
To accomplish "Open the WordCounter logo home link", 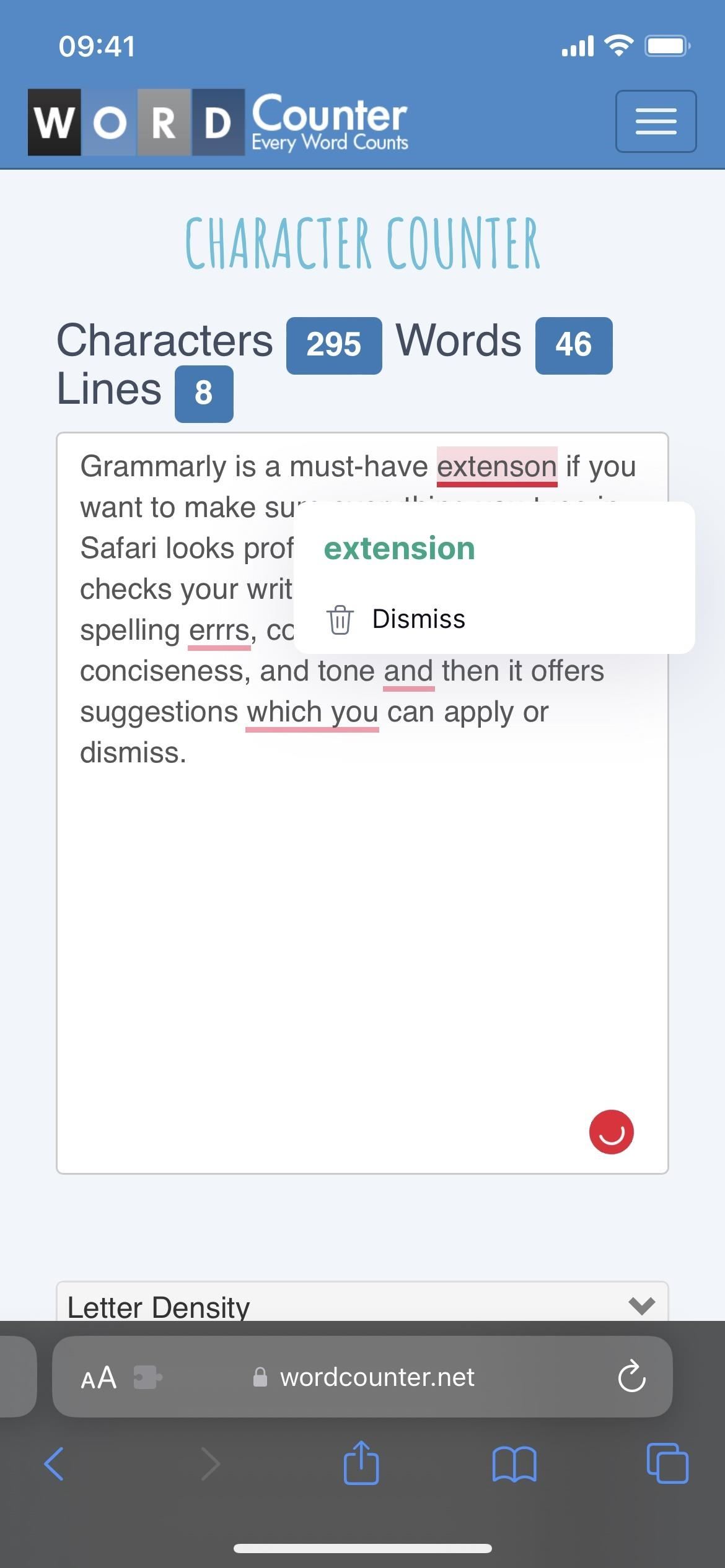I will (x=218, y=121).
